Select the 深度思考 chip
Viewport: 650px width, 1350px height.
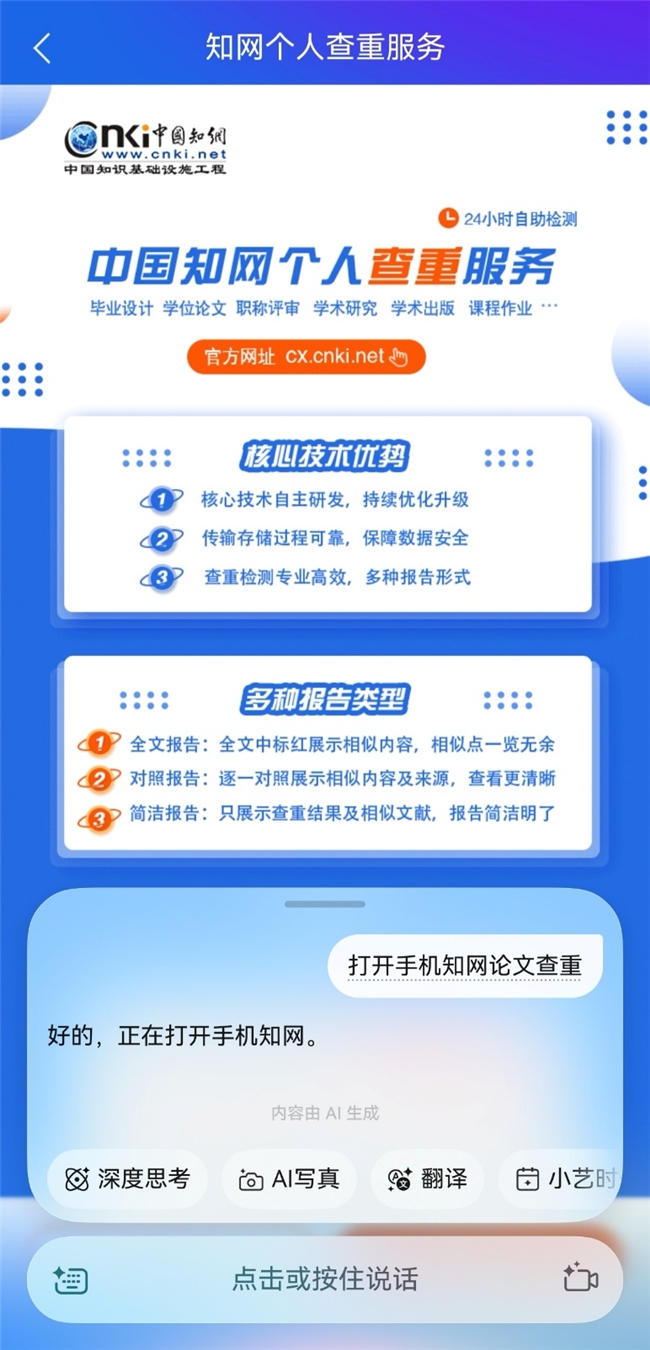(x=127, y=1179)
